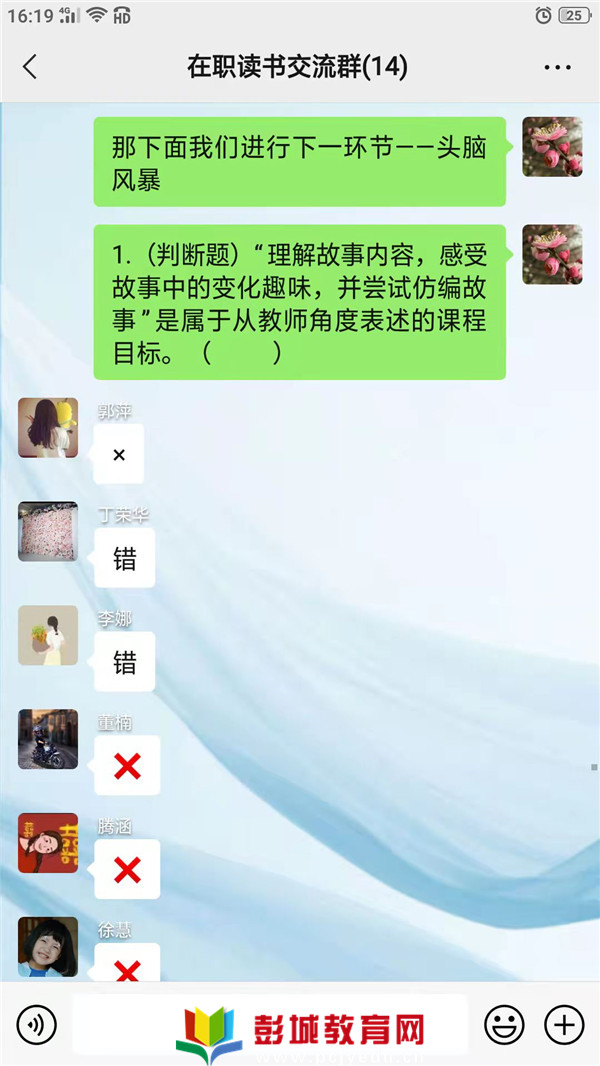Open the emoji picker

pos(504,1024)
